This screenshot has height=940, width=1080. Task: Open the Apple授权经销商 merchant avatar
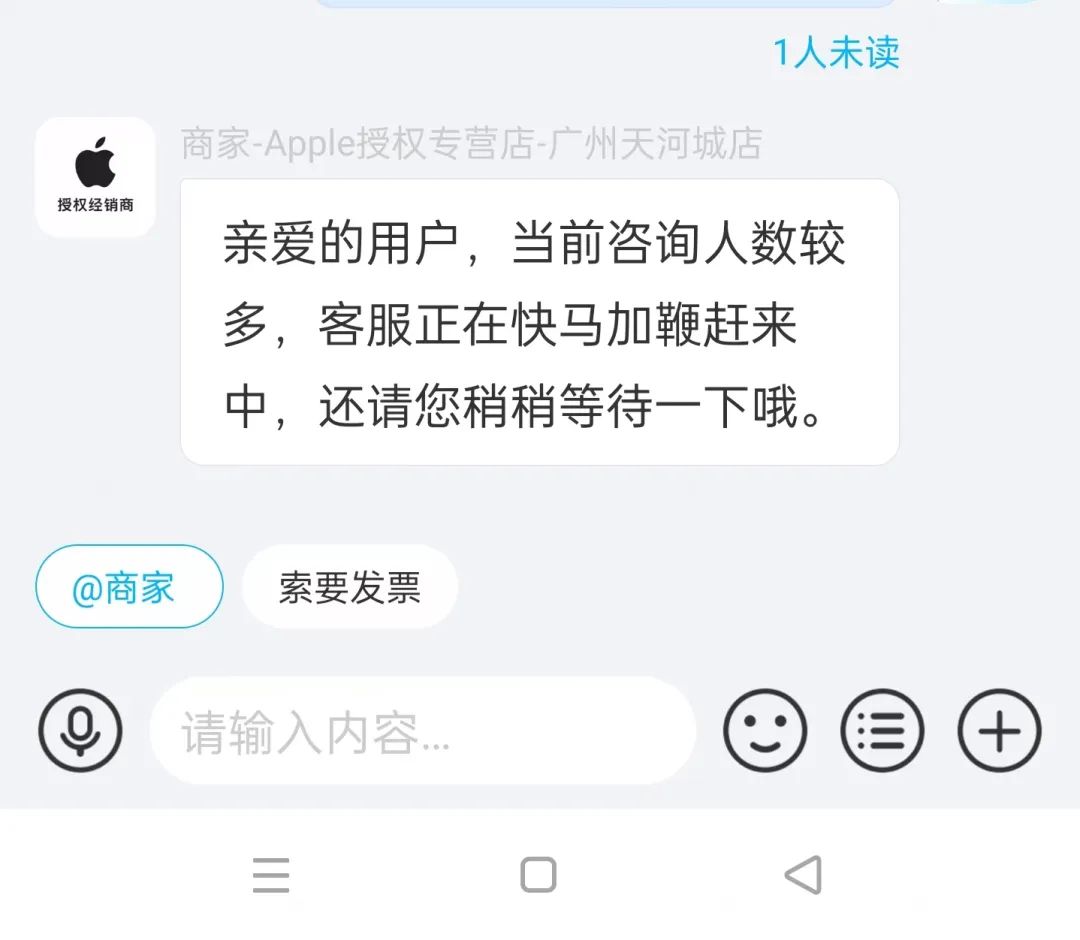(x=95, y=177)
